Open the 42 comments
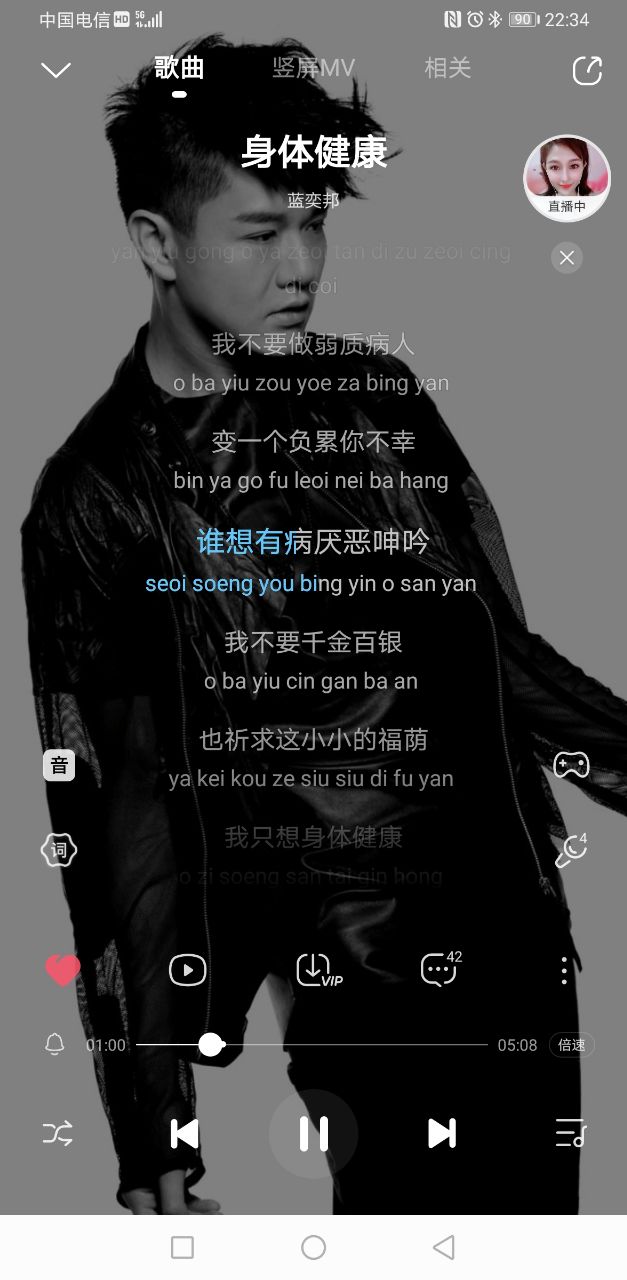The width and height of the screenshot is (627, 1280). click(440, 970)
